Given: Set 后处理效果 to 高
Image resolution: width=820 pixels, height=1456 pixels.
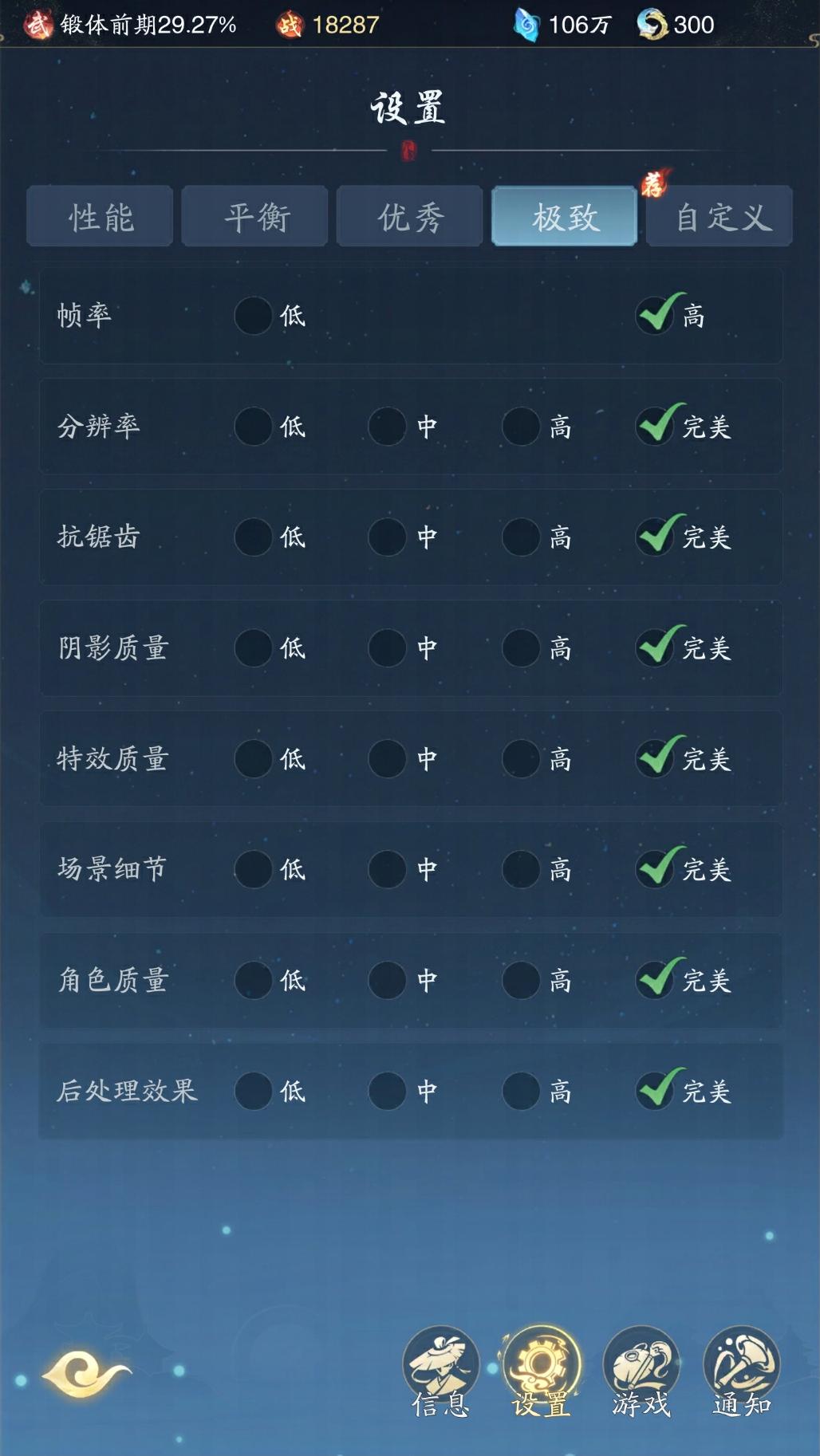Looking at the screenshot, I should point(522,1091).
